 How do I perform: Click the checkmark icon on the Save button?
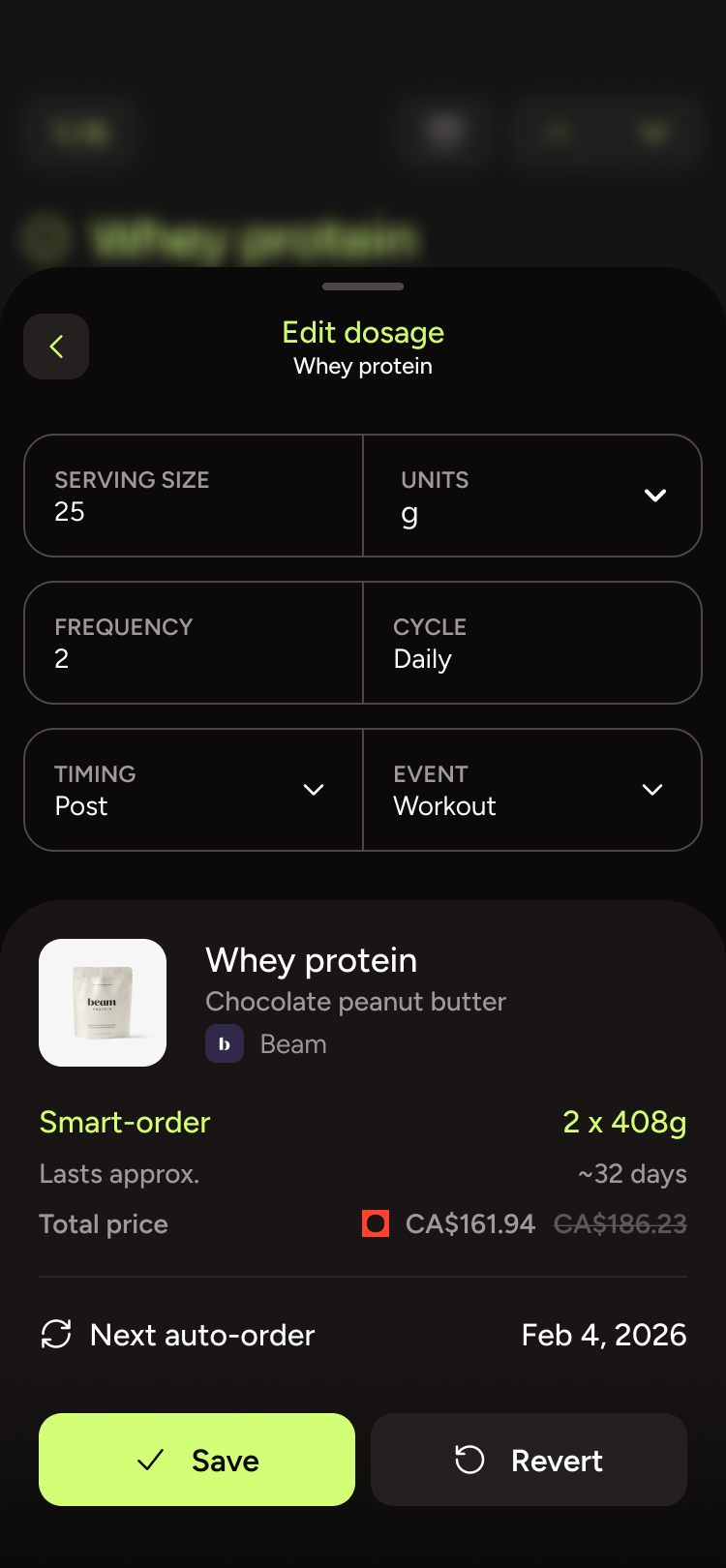coord(149,1460)
